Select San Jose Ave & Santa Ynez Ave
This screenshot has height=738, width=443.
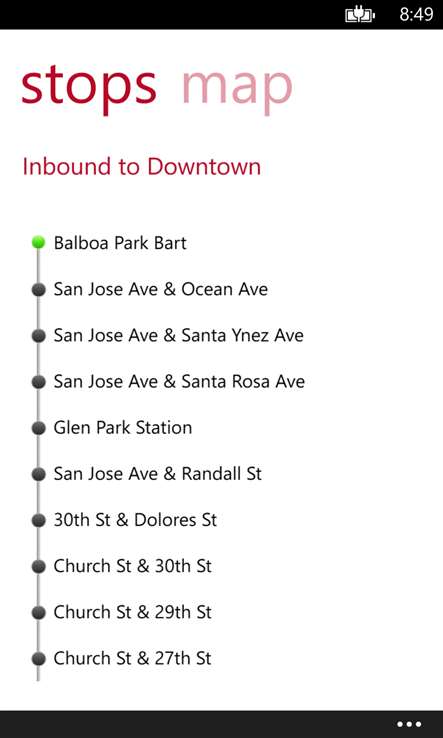[x=178, y=335]
